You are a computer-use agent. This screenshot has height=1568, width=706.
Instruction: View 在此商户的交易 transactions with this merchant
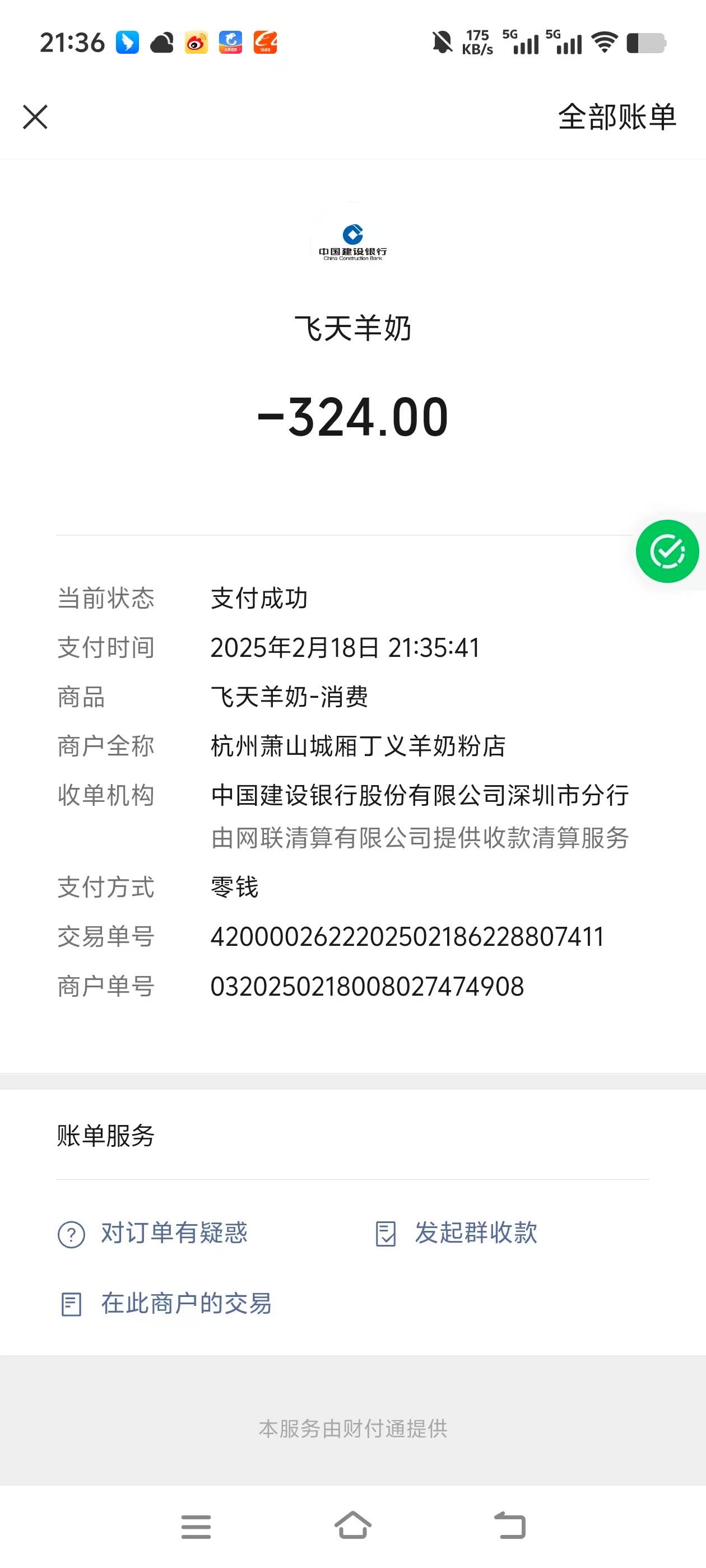pyautogui.click(x=166, y=1304)
